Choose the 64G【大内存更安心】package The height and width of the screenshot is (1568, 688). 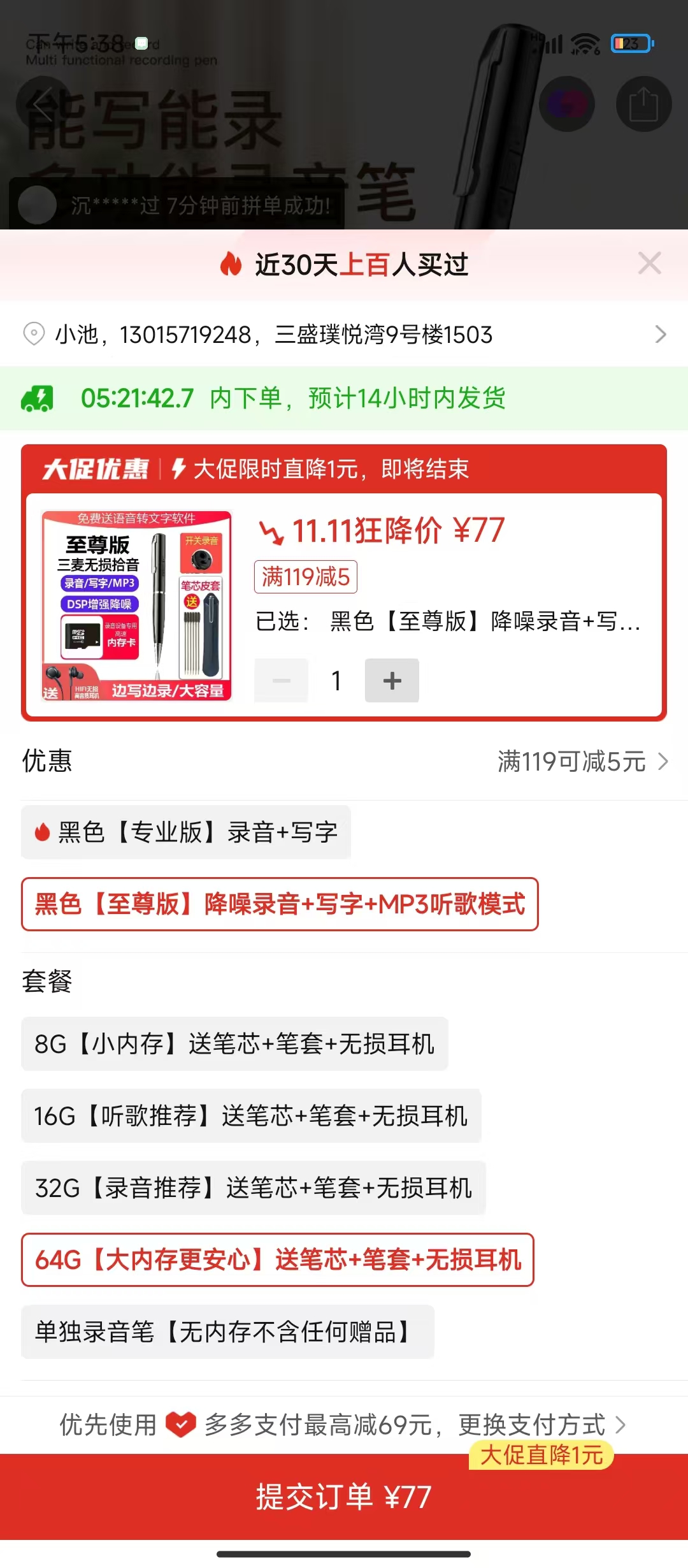(278, 1260)
